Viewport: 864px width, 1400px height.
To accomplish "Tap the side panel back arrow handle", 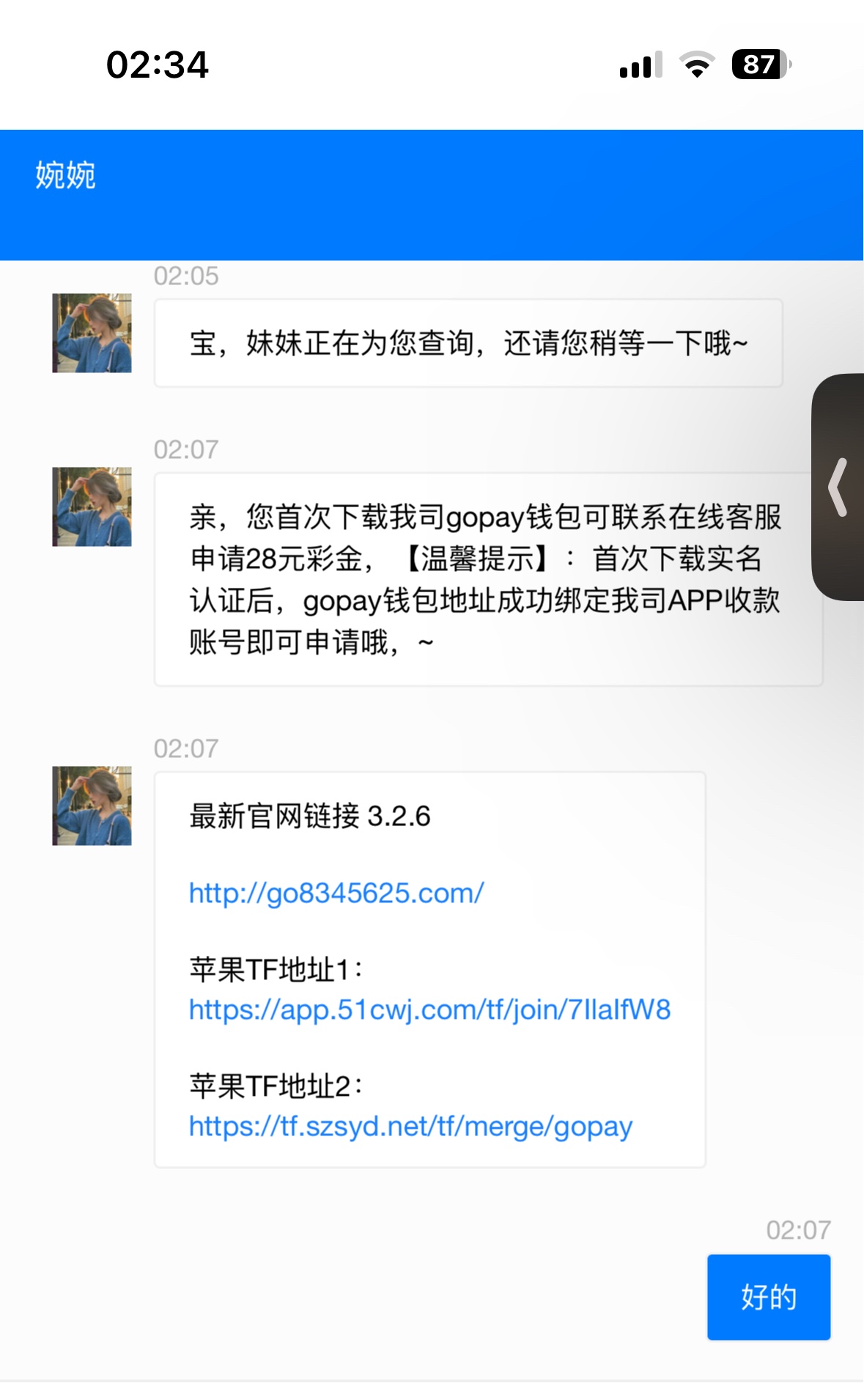I will pos(838,487).
